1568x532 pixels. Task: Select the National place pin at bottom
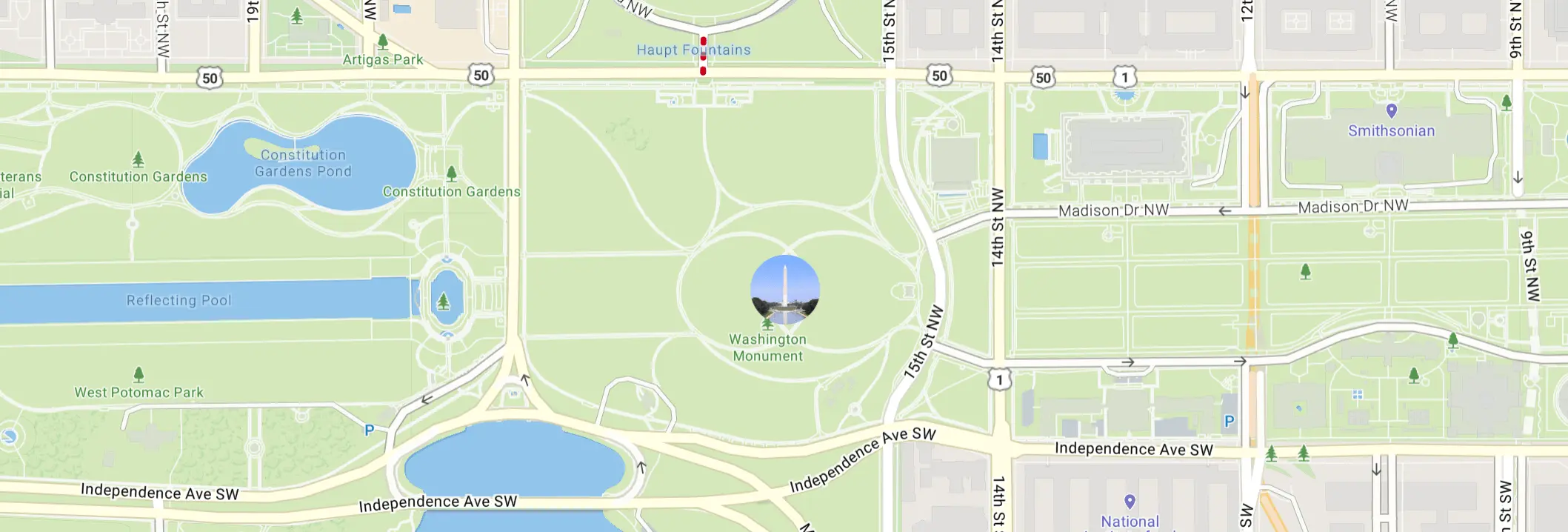tap(1130, 502)
